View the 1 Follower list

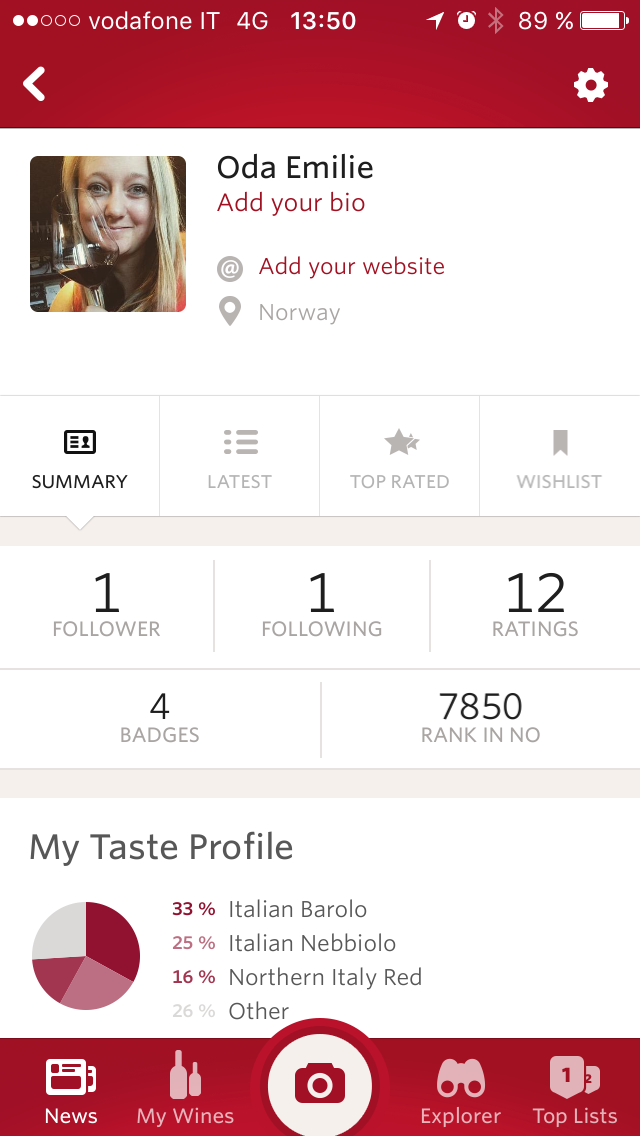click(107, 607)
